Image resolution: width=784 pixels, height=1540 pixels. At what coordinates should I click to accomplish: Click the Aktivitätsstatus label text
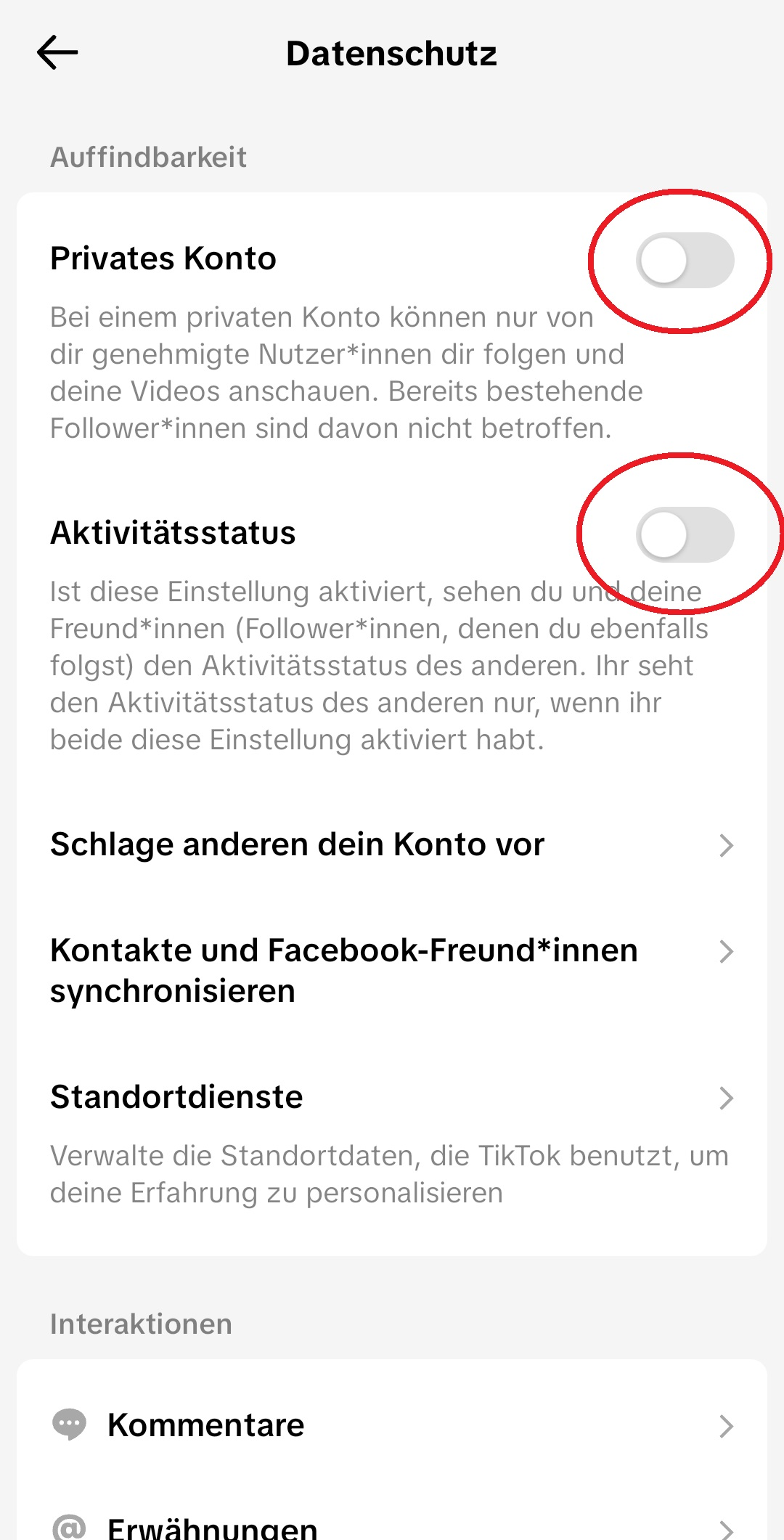174,532
